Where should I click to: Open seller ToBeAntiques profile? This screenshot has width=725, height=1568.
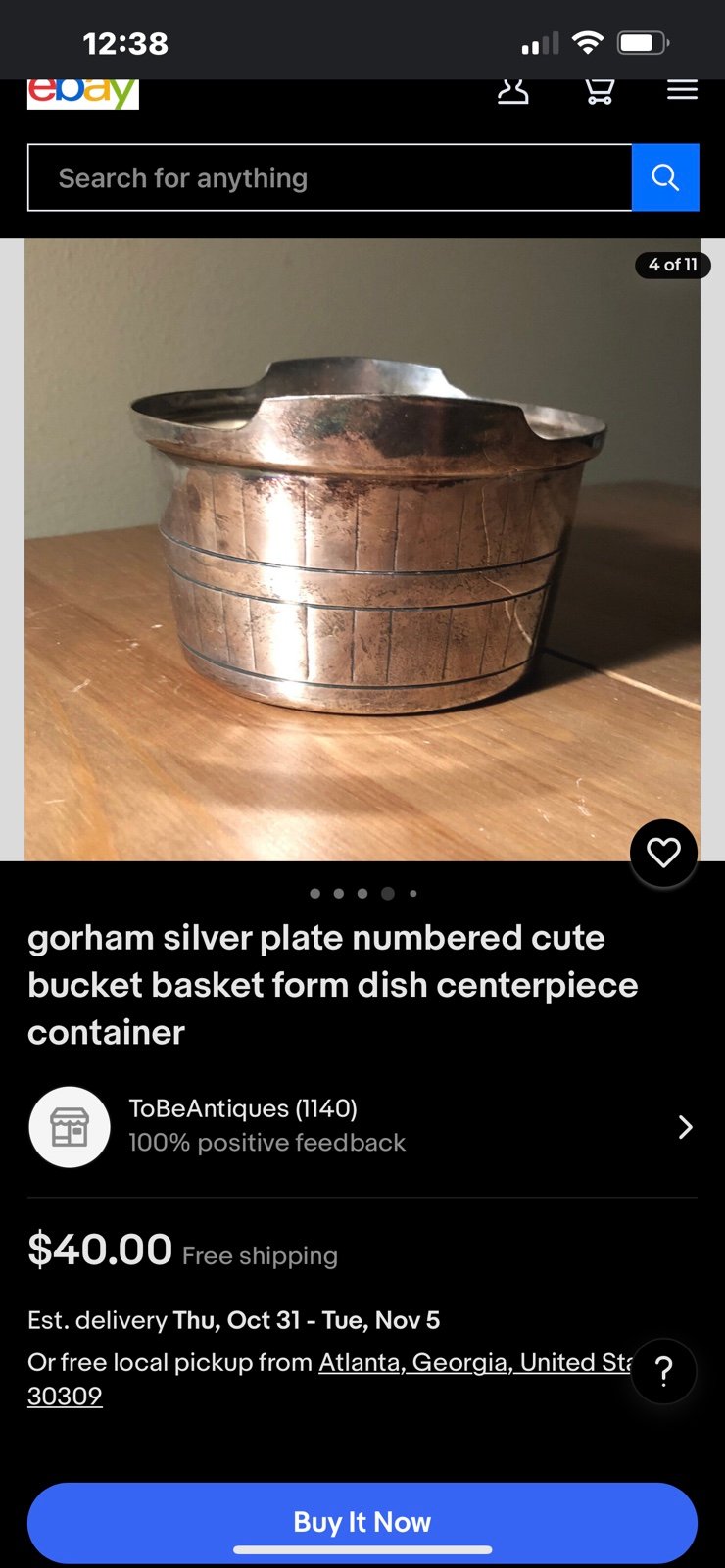[362, 1127]
